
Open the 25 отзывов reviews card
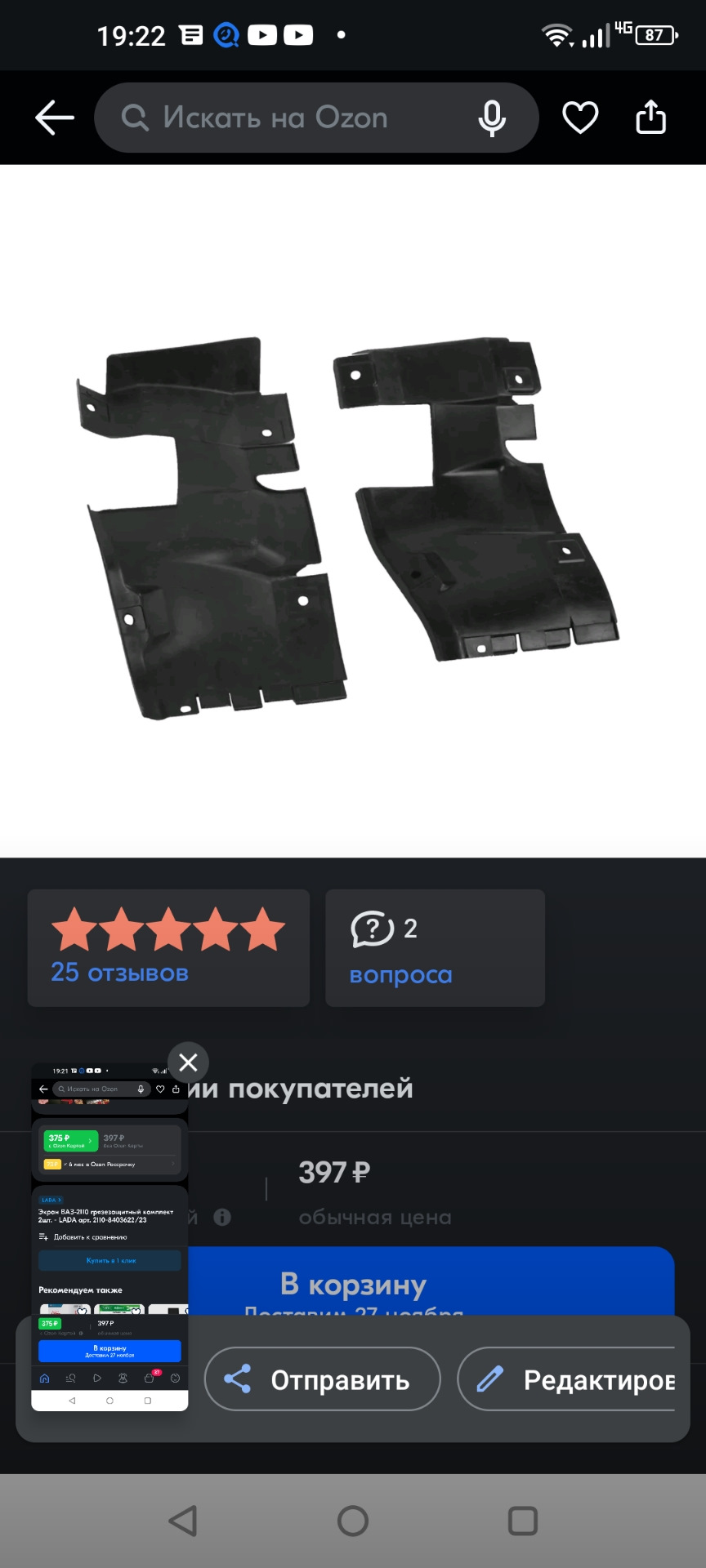point(168,947)
